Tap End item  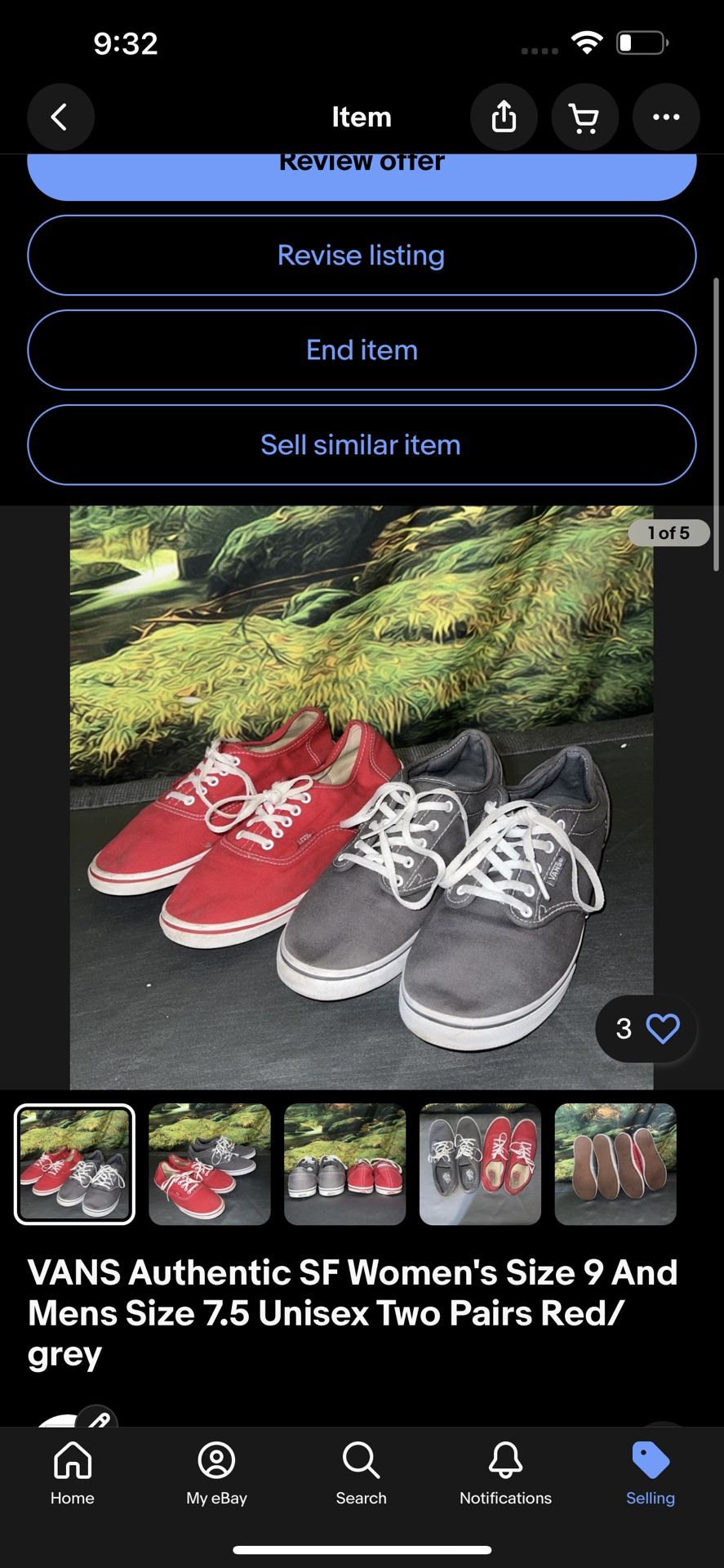(x=361, y=350)
